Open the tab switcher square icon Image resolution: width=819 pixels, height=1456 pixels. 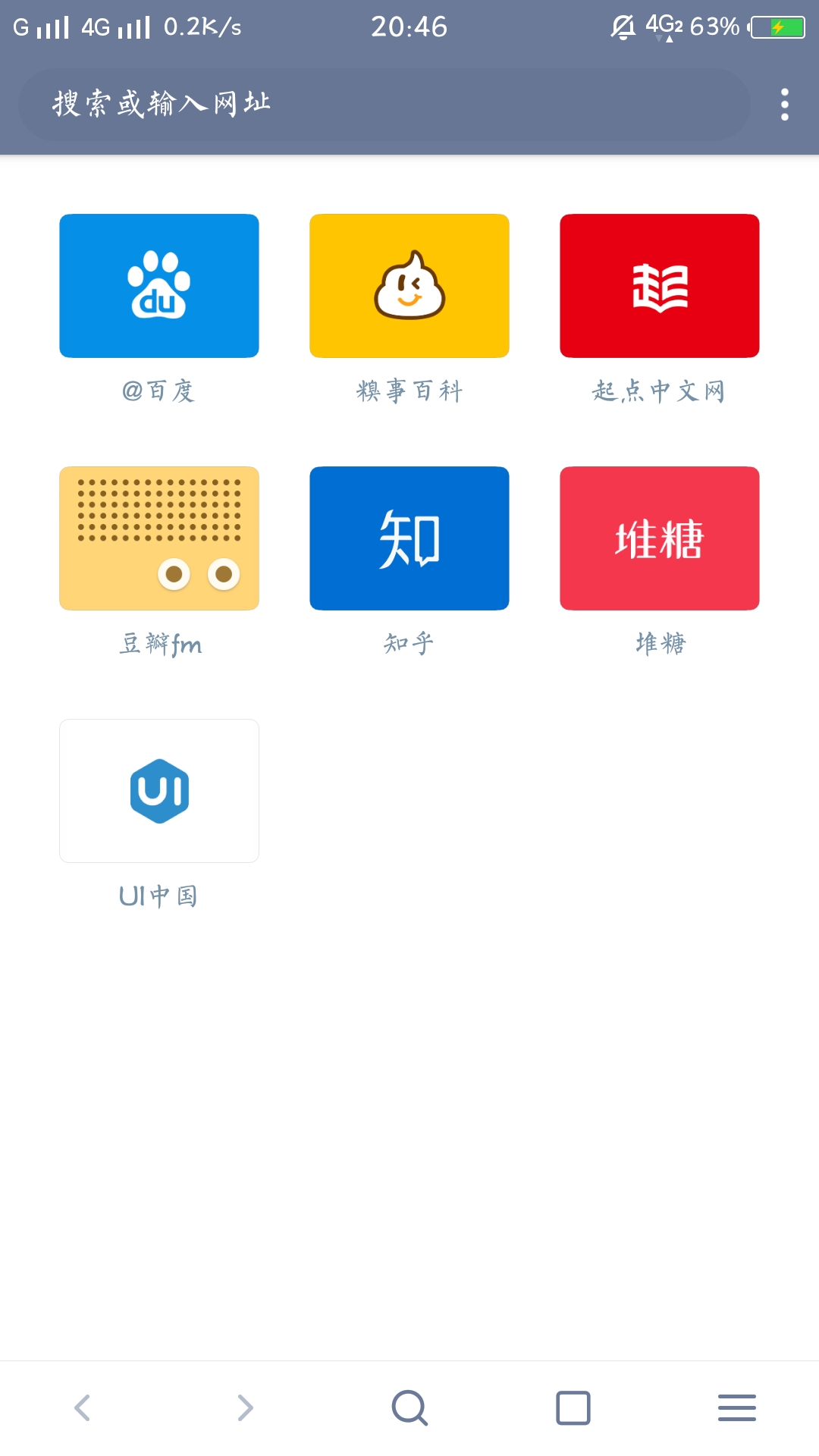pyautogui.click(x=573, y=1407)
